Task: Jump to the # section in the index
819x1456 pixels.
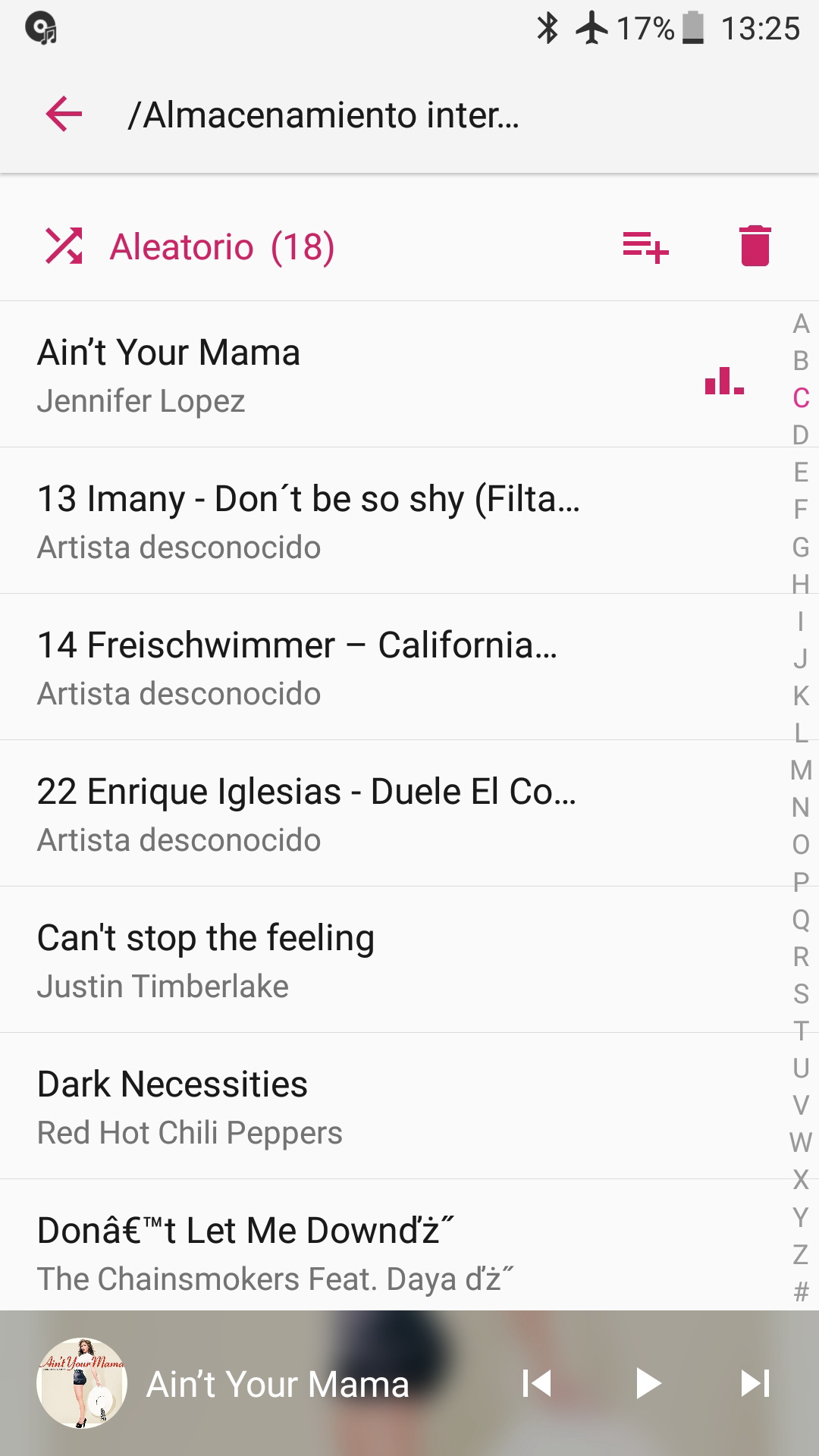Action: [x=801, y=1291]
